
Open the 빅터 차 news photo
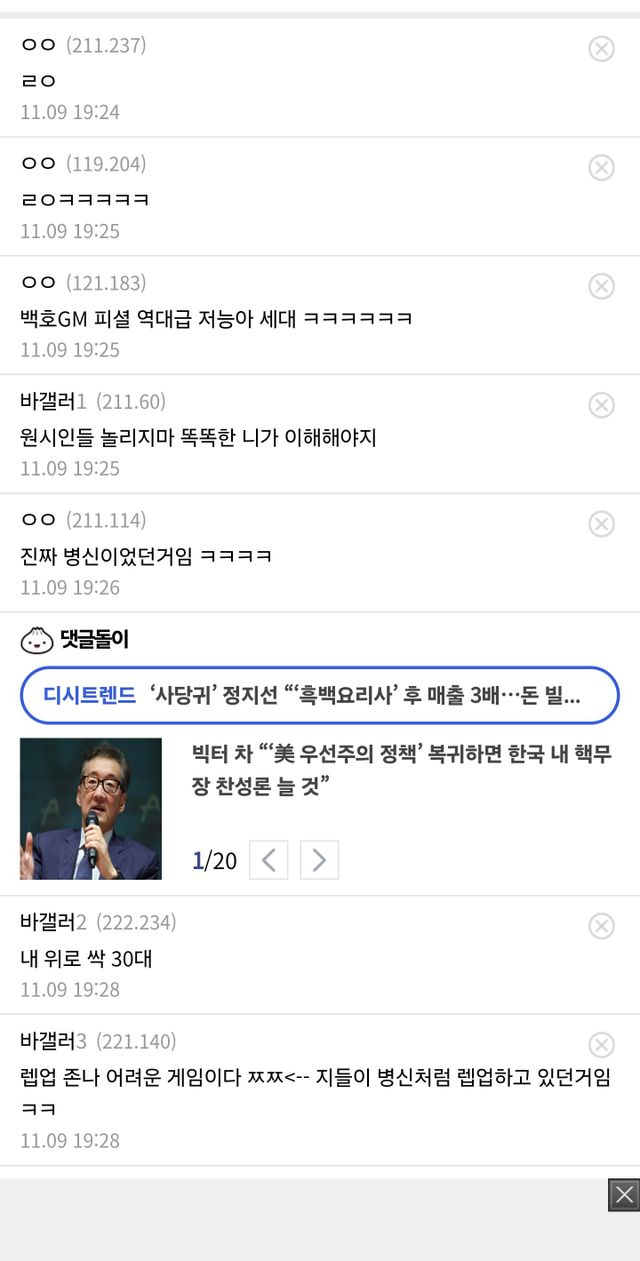pyautogui.click(x=91, y=809)
